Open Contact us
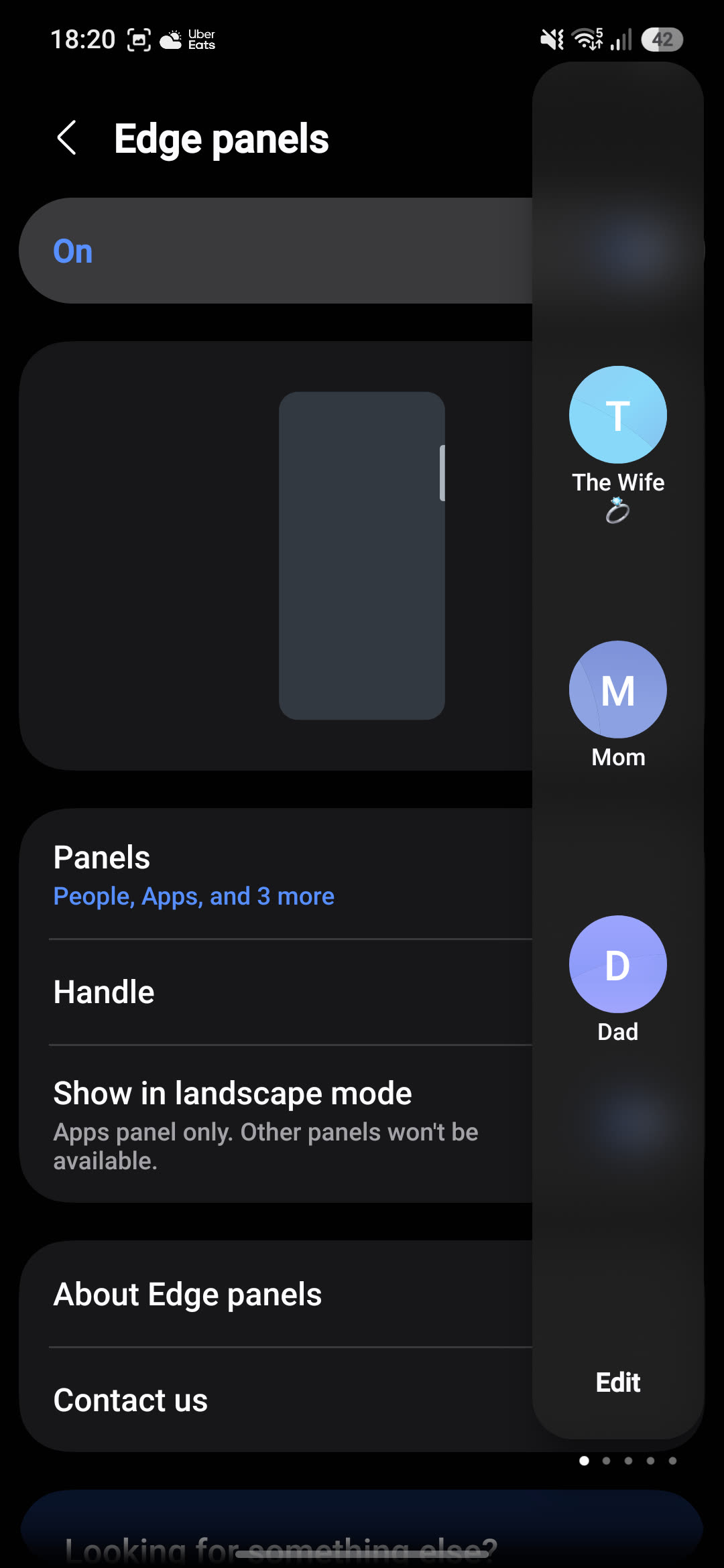Viewport: 724px width, 1568px height. [276, 1400]
